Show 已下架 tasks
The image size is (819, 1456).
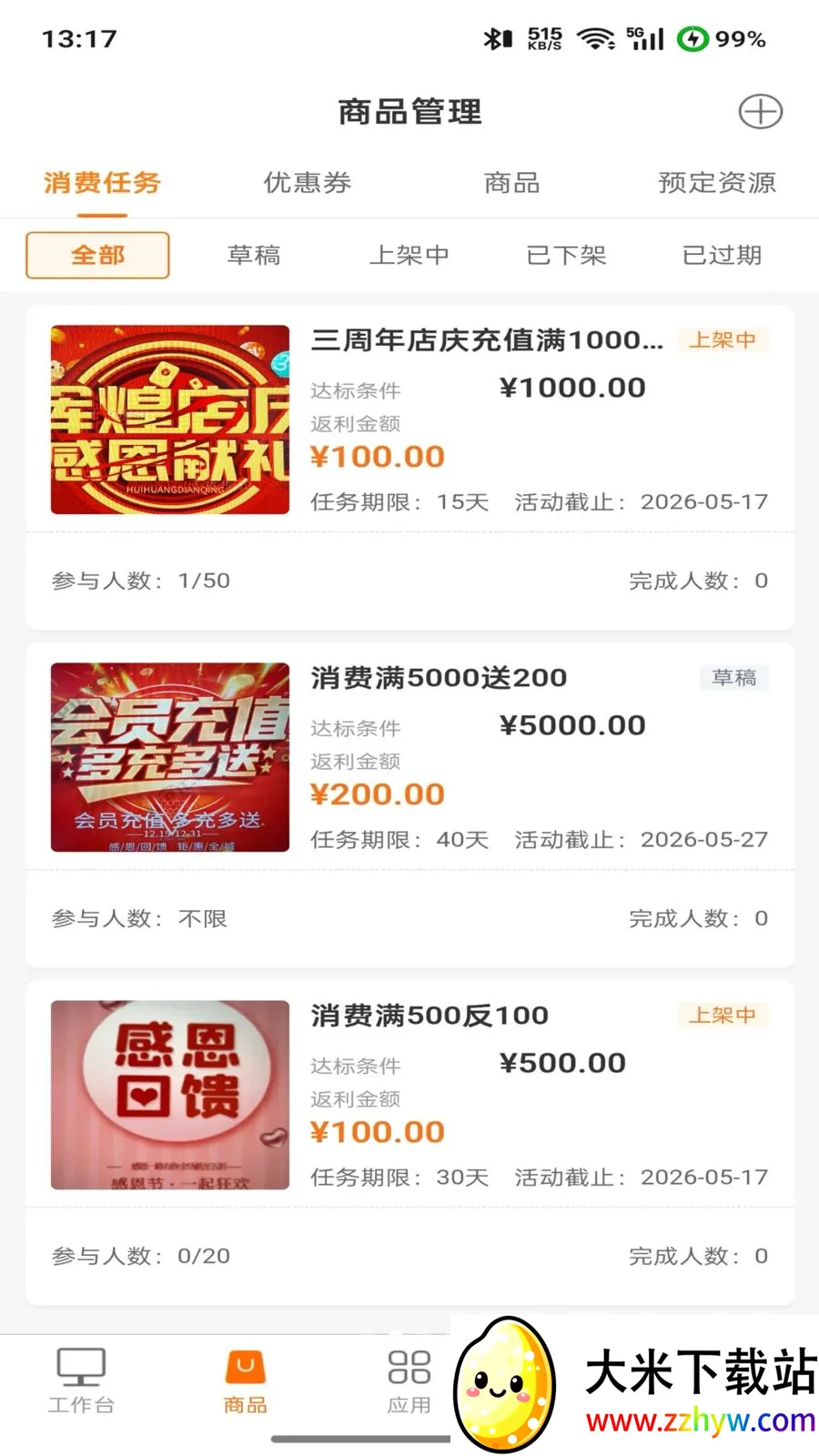(x=566, y=255)
